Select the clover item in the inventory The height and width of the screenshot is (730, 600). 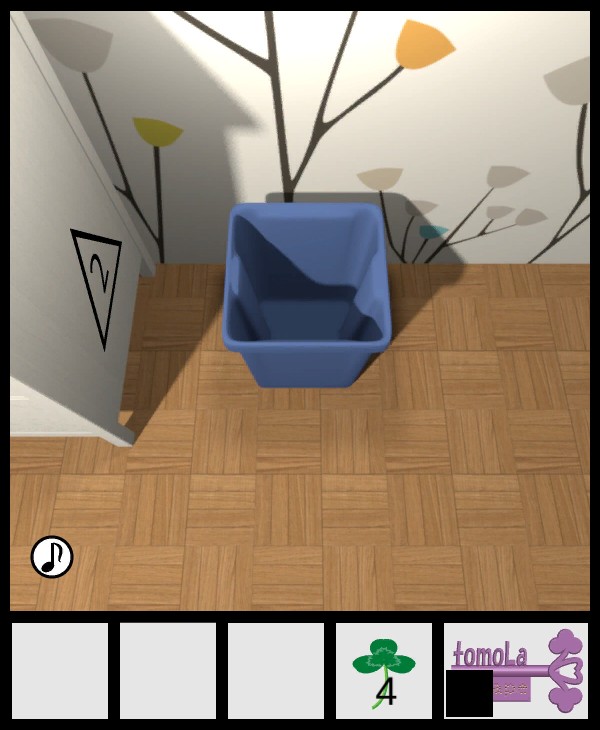point(383,670)
